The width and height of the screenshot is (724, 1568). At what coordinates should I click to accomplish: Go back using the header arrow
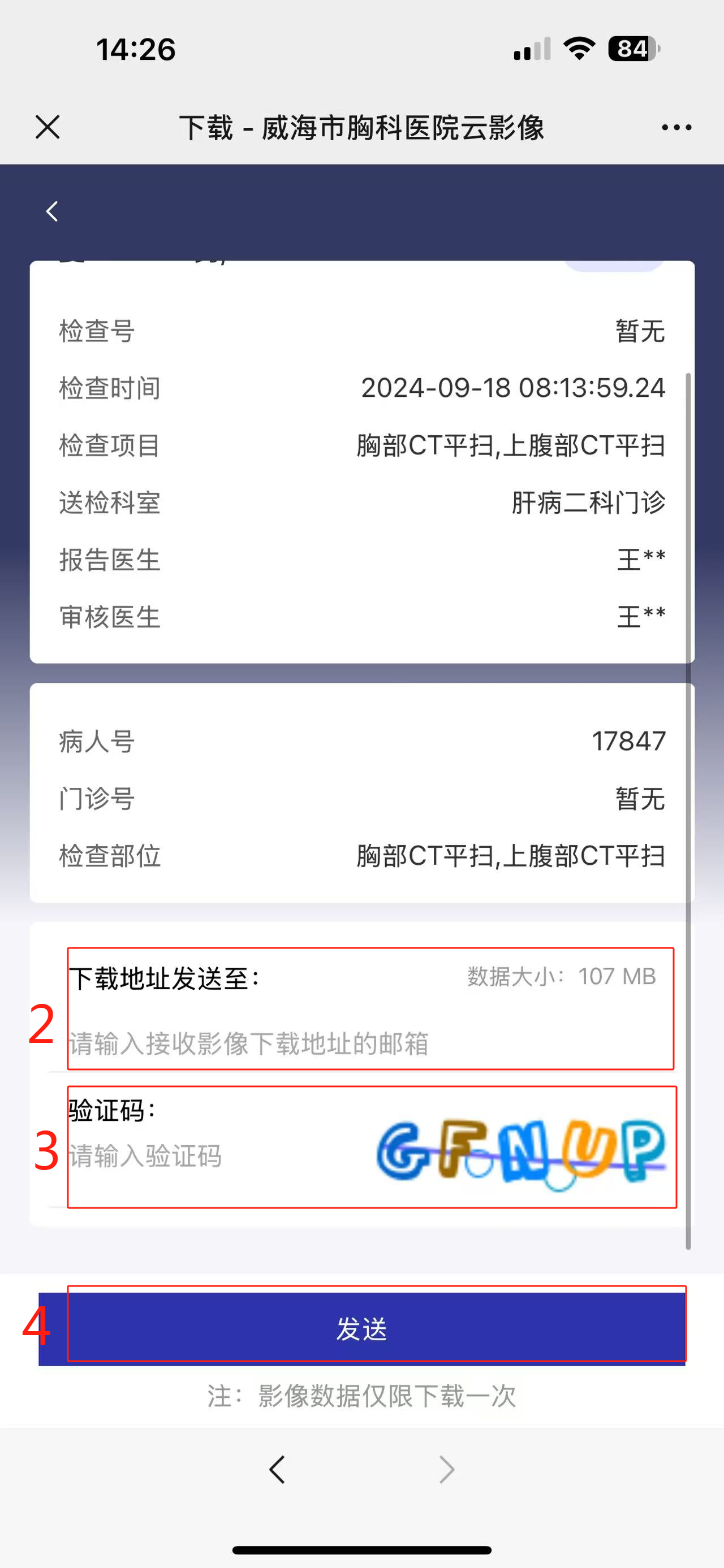pos(53,212)
